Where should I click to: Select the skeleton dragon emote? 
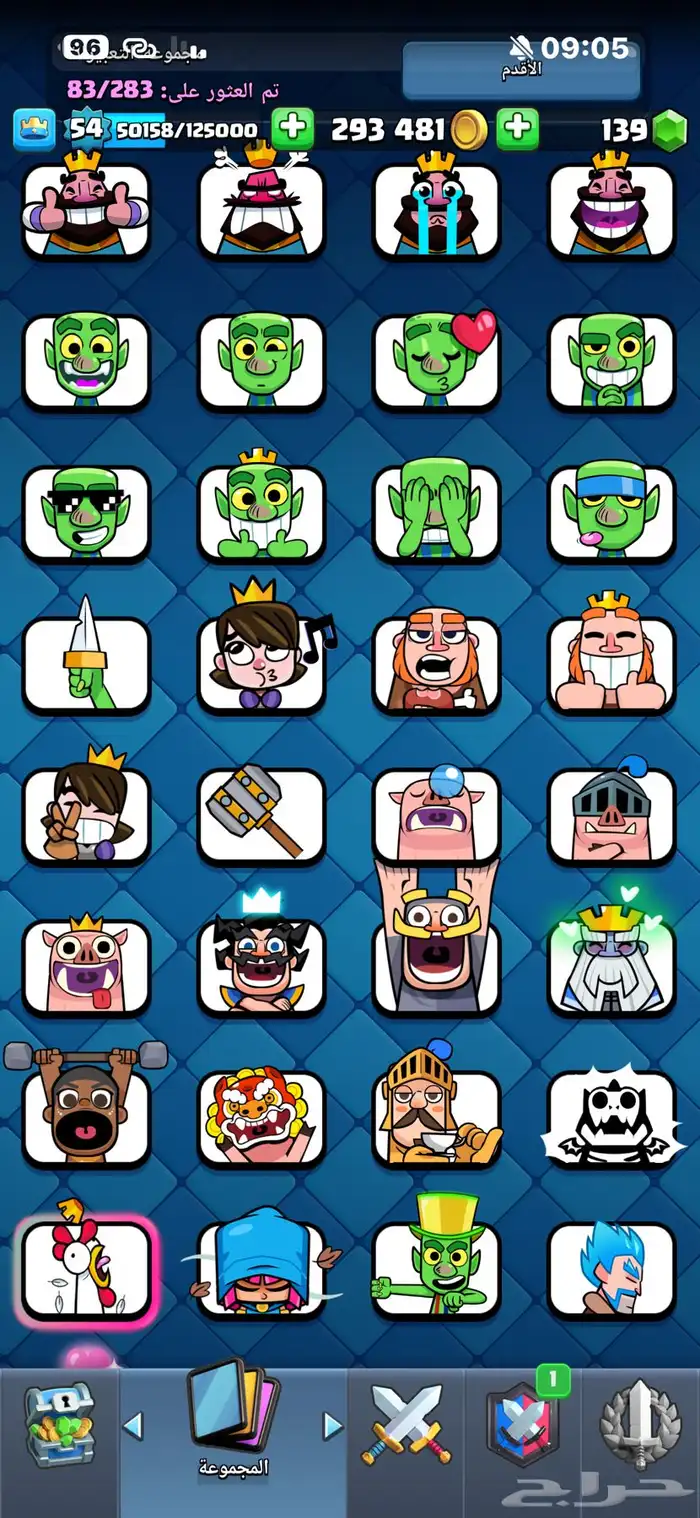(611, 1118)
